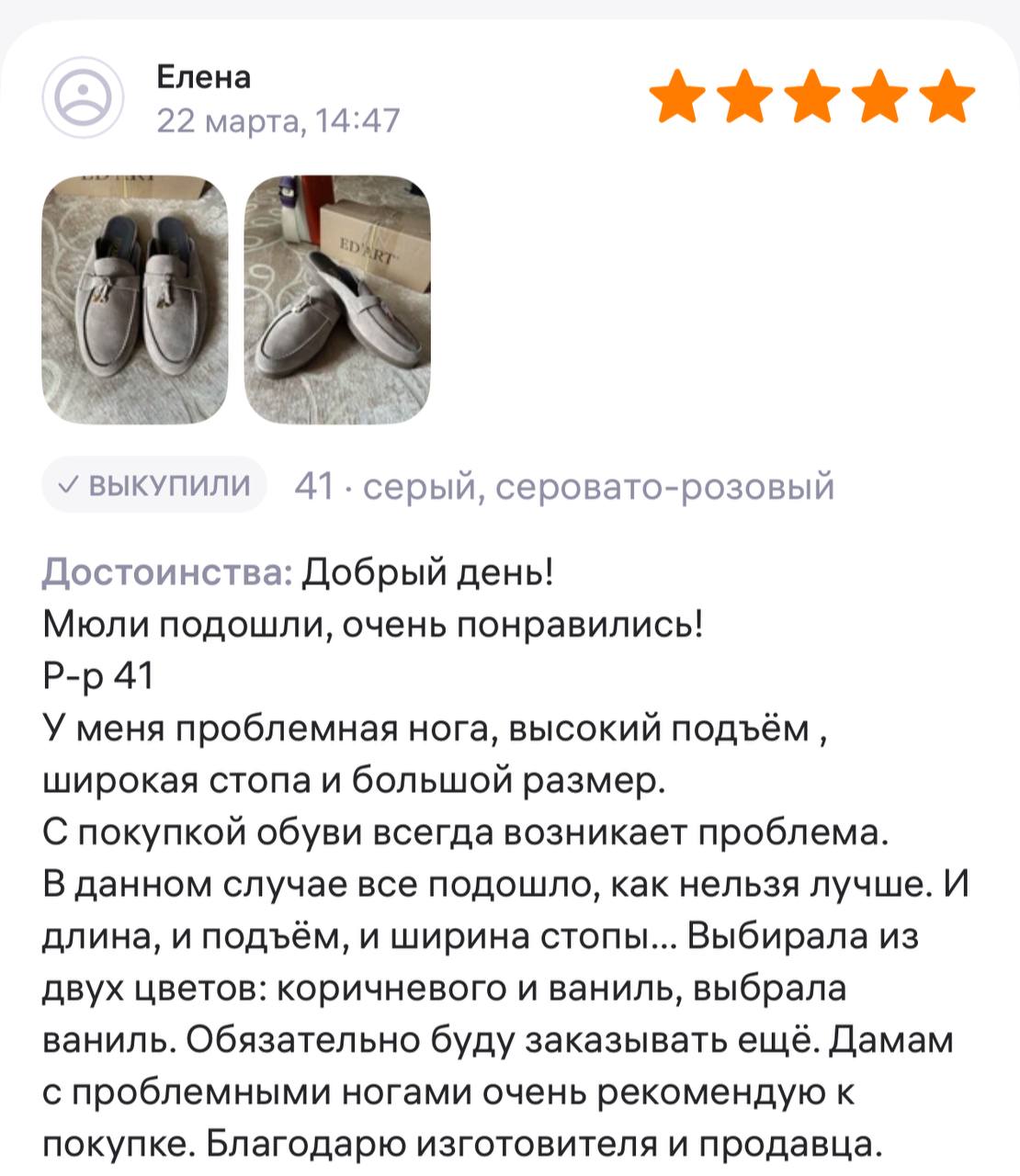Open the first review photo of mules
1020x1176 pixels.
tap(135, 300)
